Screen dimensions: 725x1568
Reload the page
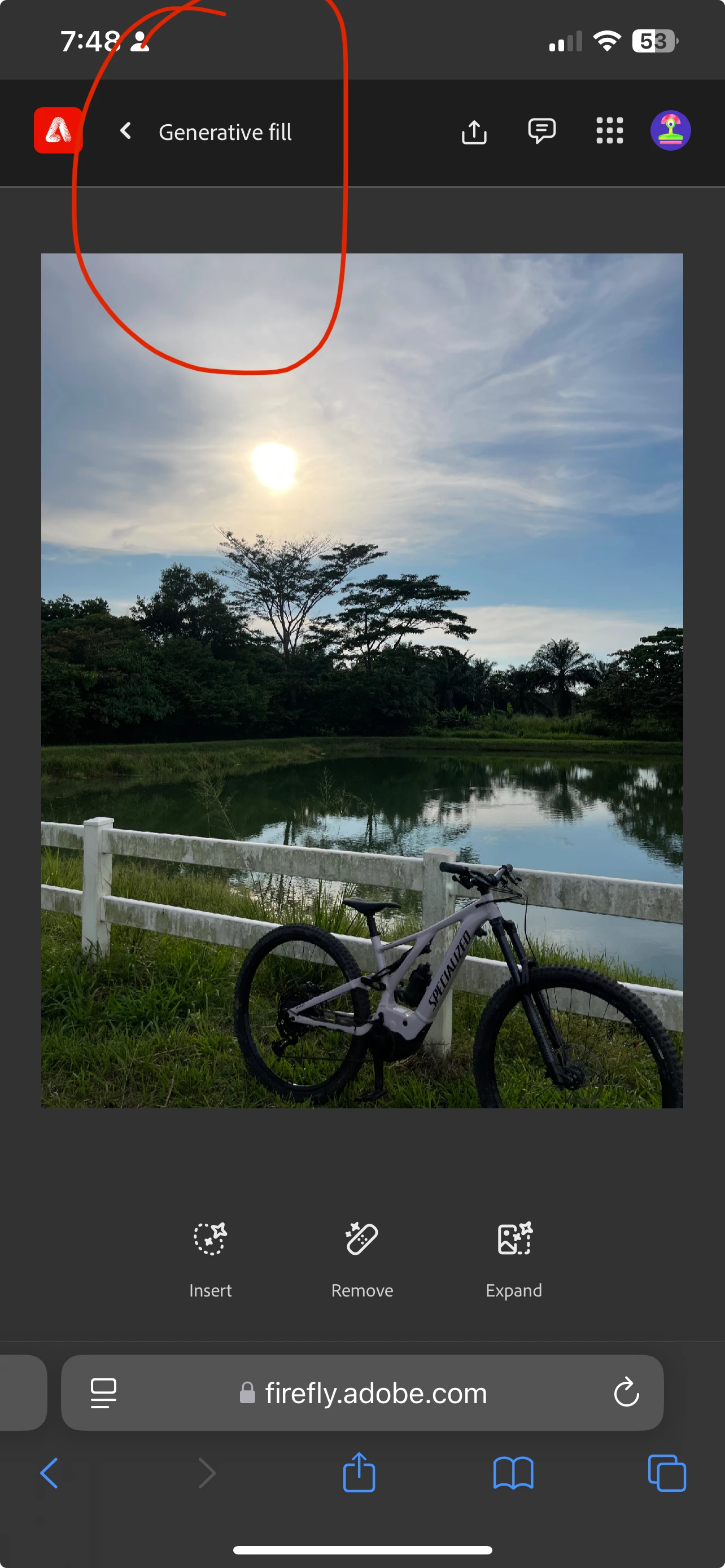pos(626,1392)
